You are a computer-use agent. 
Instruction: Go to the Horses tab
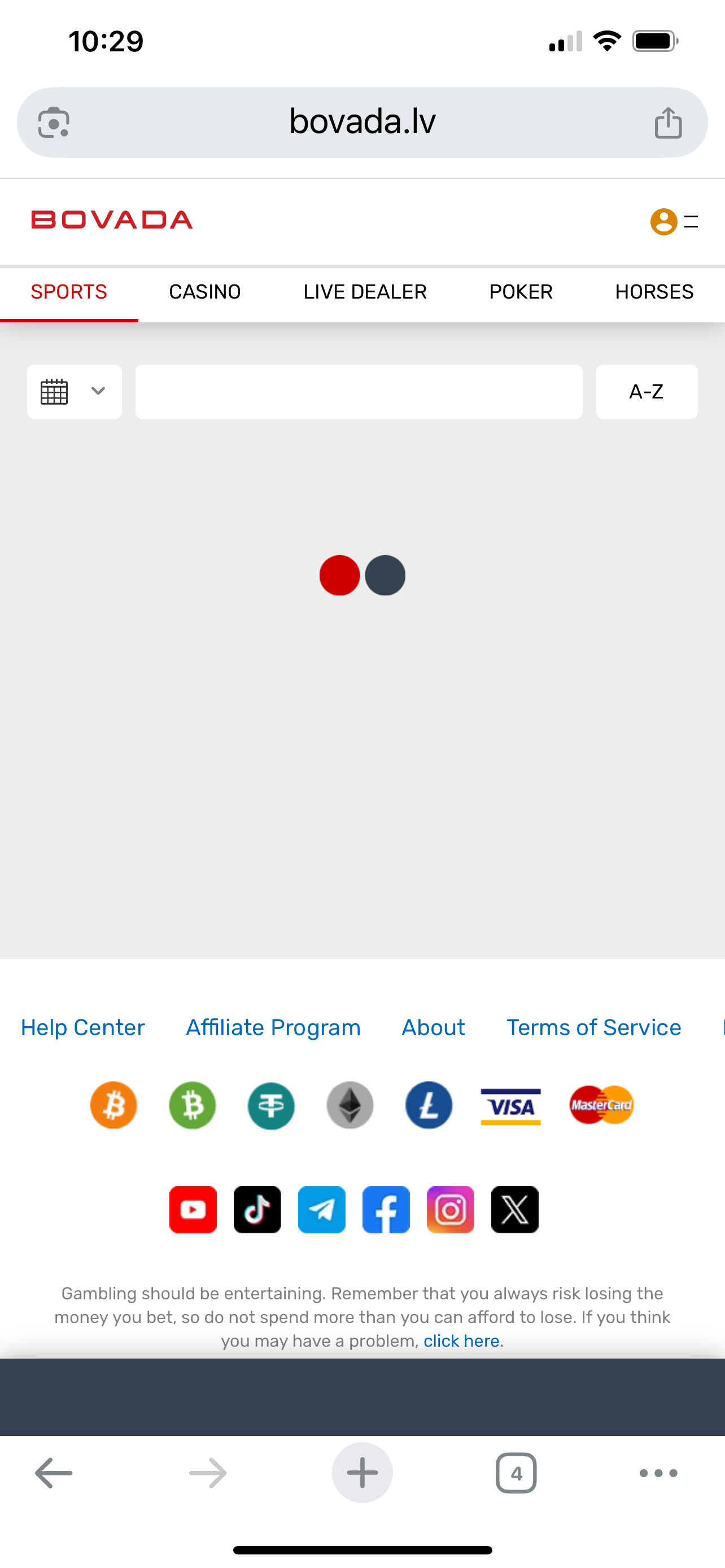point(654,292)
